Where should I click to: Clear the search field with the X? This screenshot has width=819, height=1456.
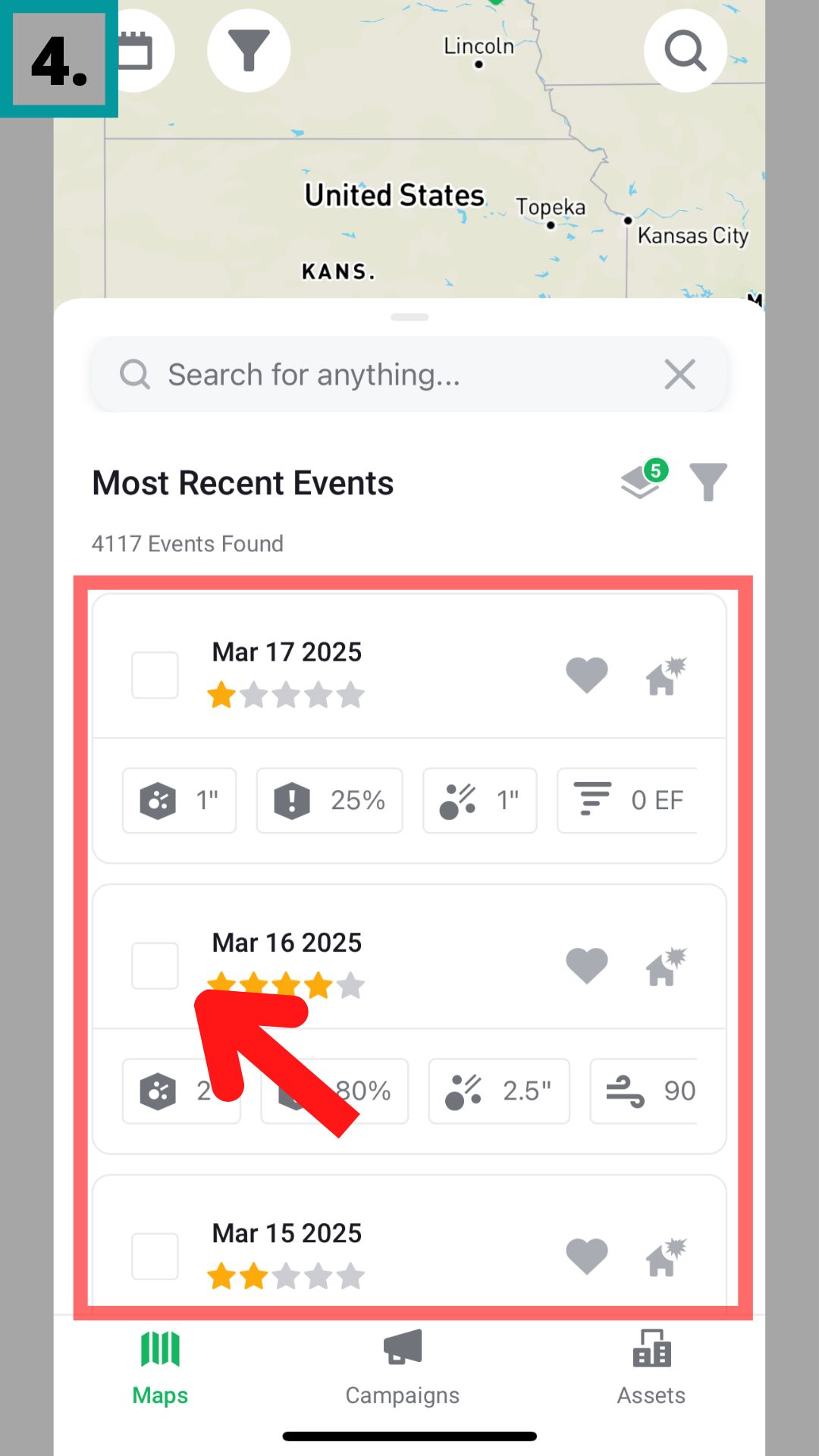679,375
